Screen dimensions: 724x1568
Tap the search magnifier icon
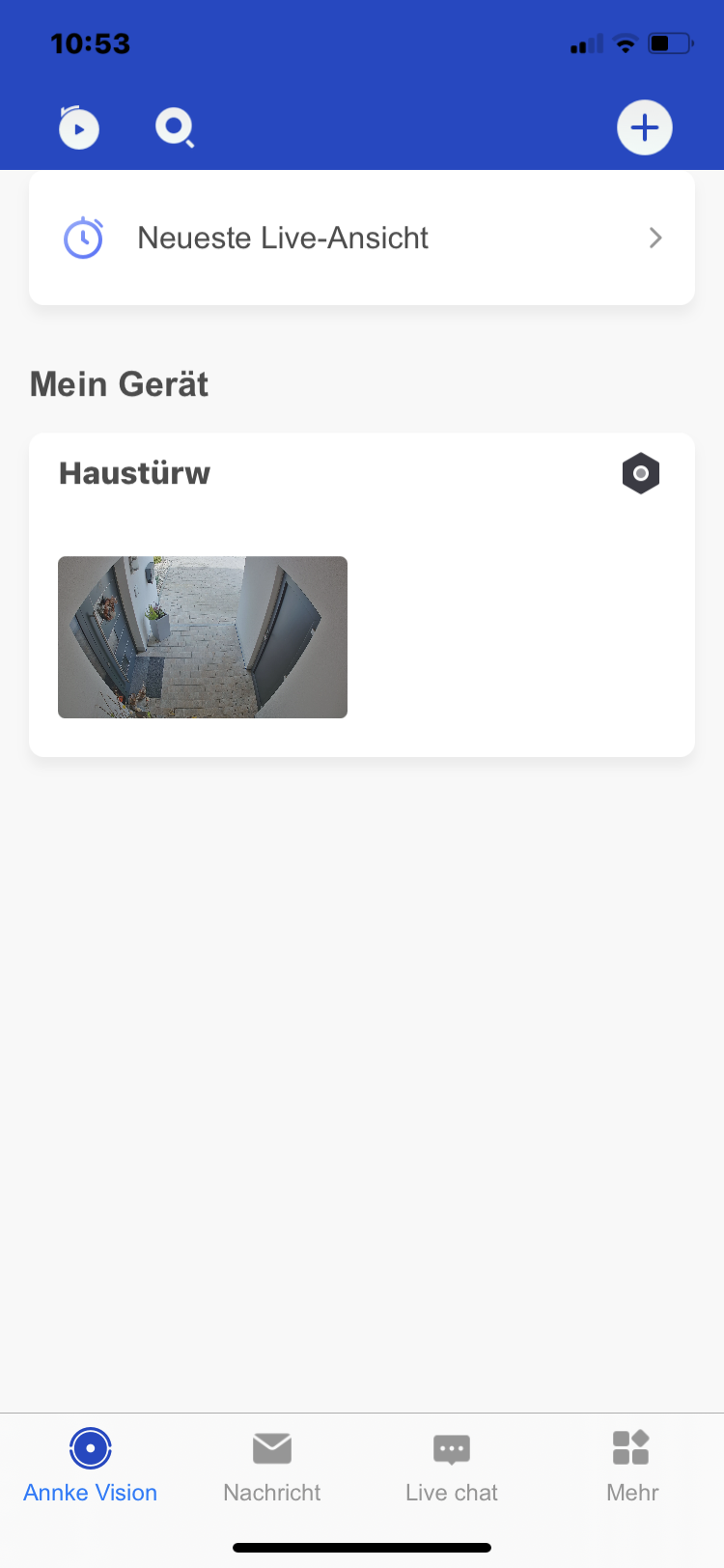click(175, 127)
